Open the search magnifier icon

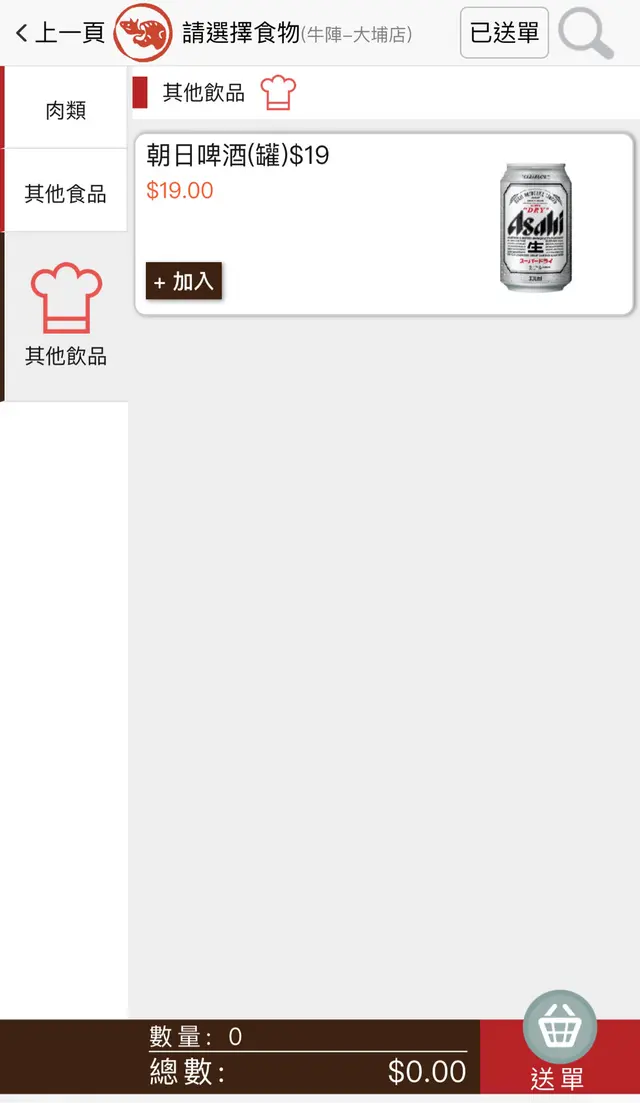pyautogui.click(x=586, y=33)
